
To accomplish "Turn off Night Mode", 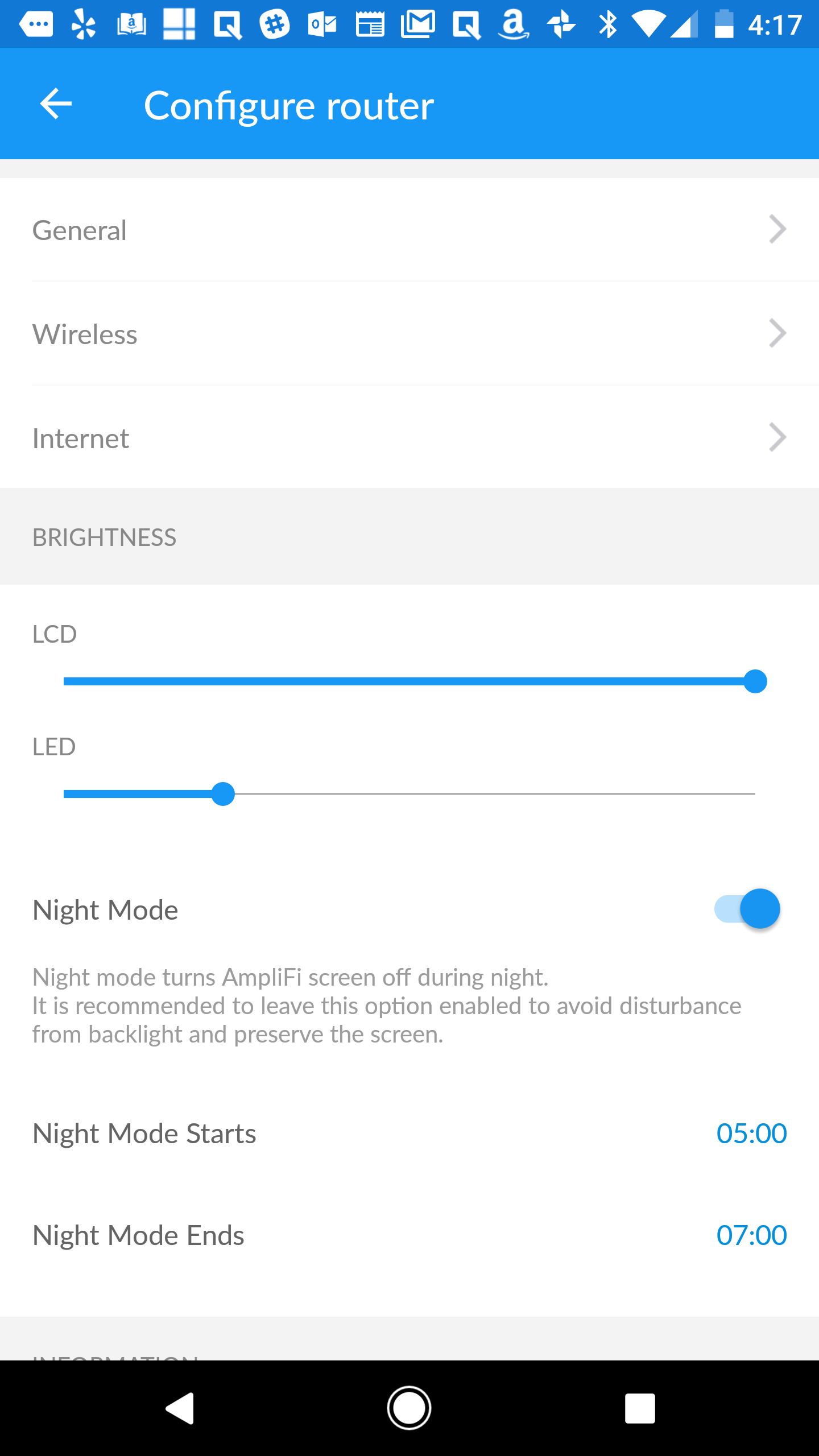I will (x=747, y=909).
